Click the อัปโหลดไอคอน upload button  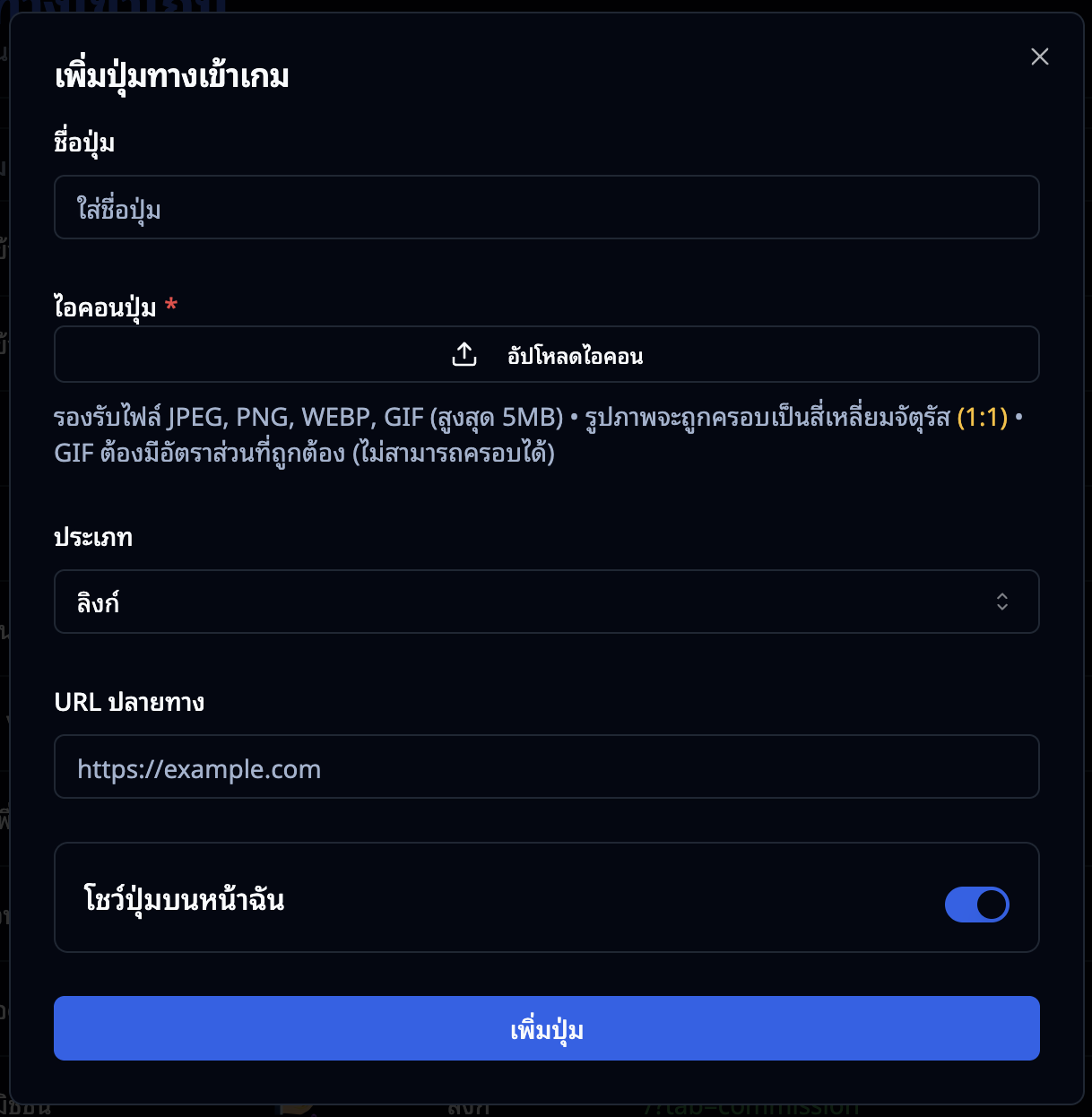click(546, 353)
